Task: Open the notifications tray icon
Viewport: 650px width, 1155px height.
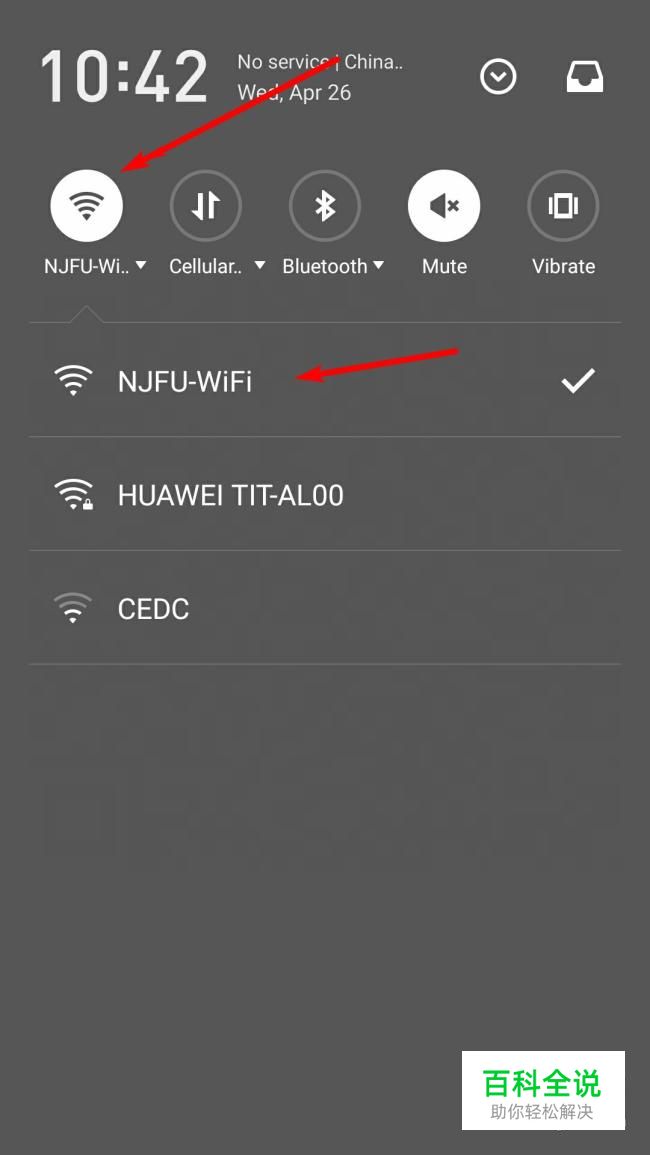Action: click(x=584, y=77)
